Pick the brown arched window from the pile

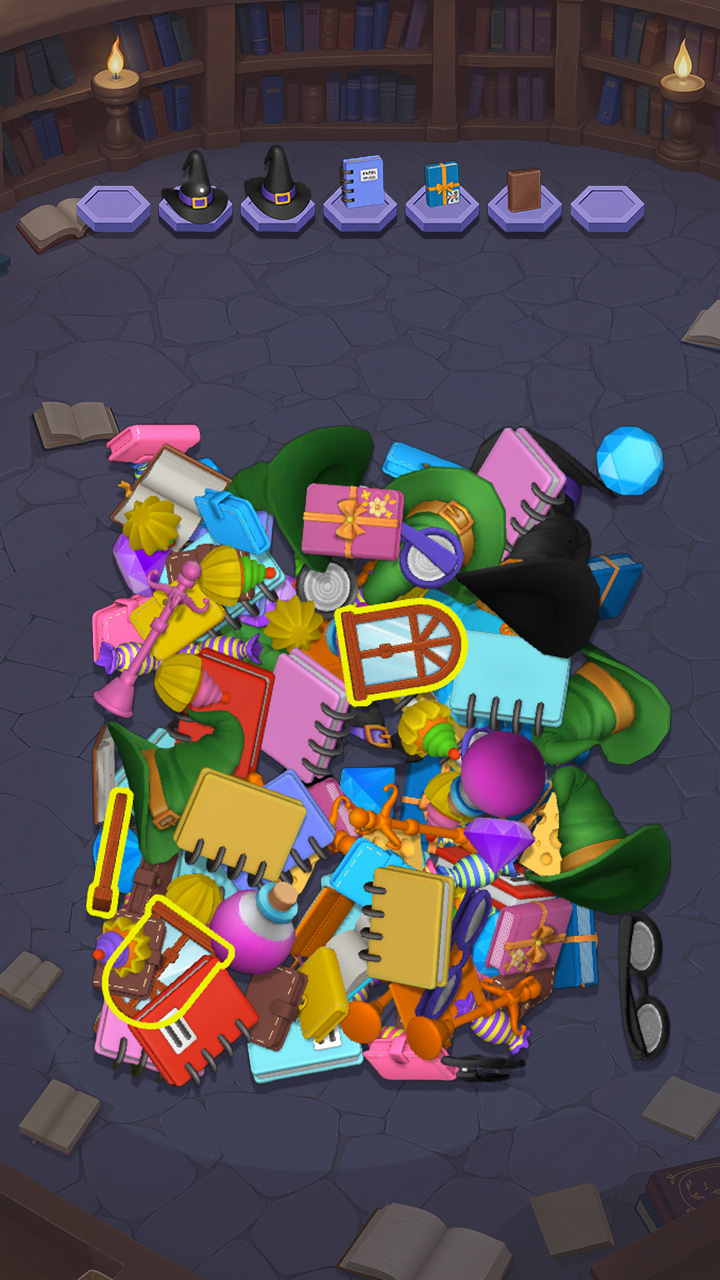click(x=400, y=652)
